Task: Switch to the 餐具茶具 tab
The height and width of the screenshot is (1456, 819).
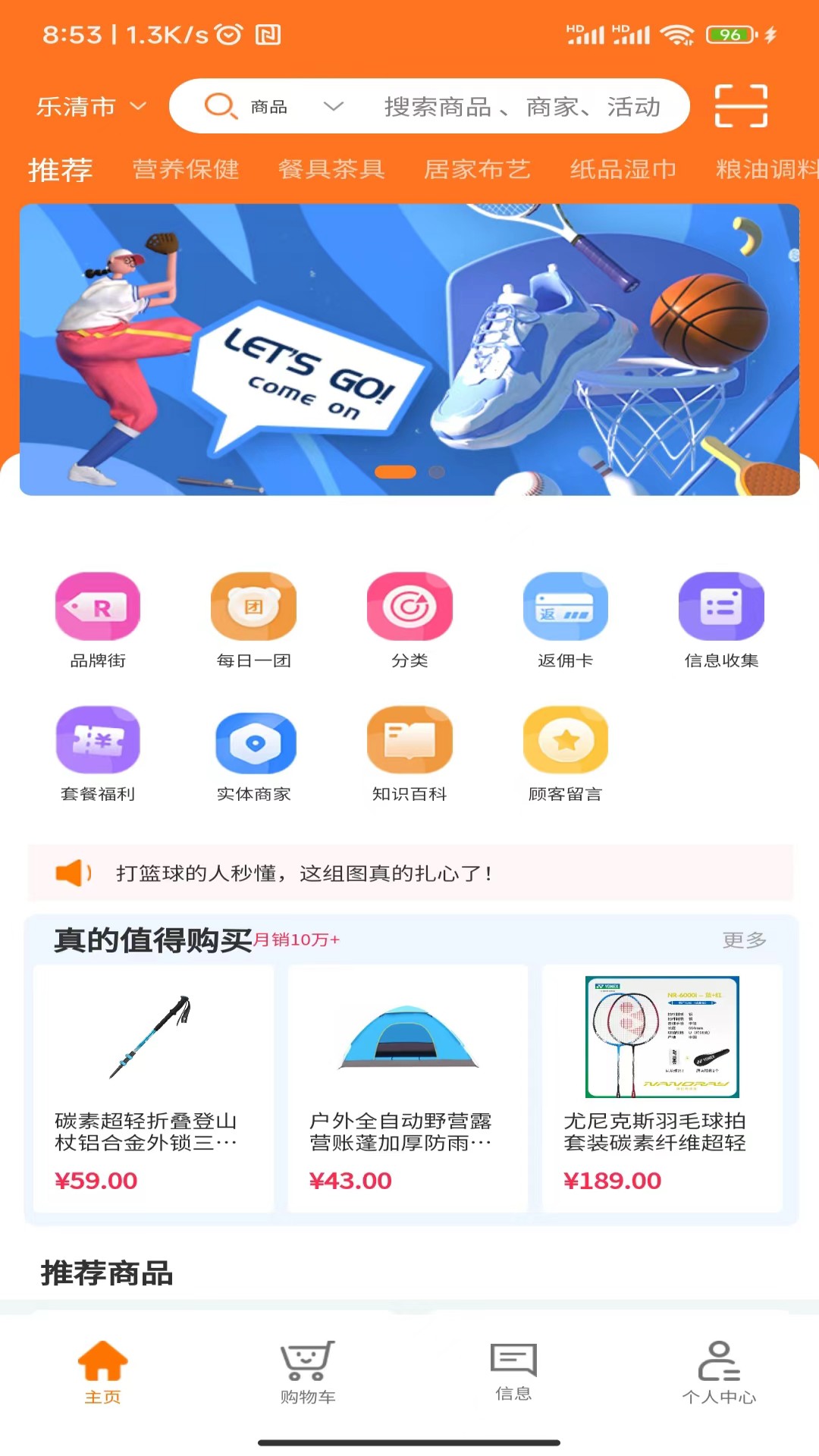Action: tap(331, 169)
